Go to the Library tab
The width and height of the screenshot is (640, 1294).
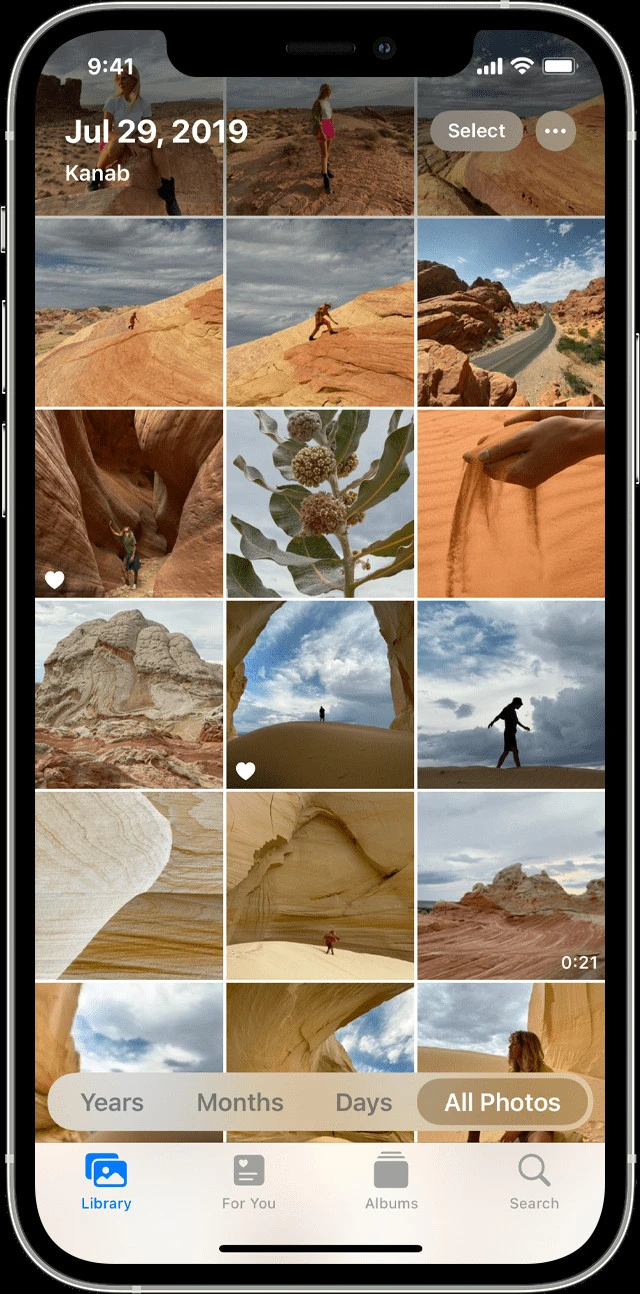click(106, 1181)
